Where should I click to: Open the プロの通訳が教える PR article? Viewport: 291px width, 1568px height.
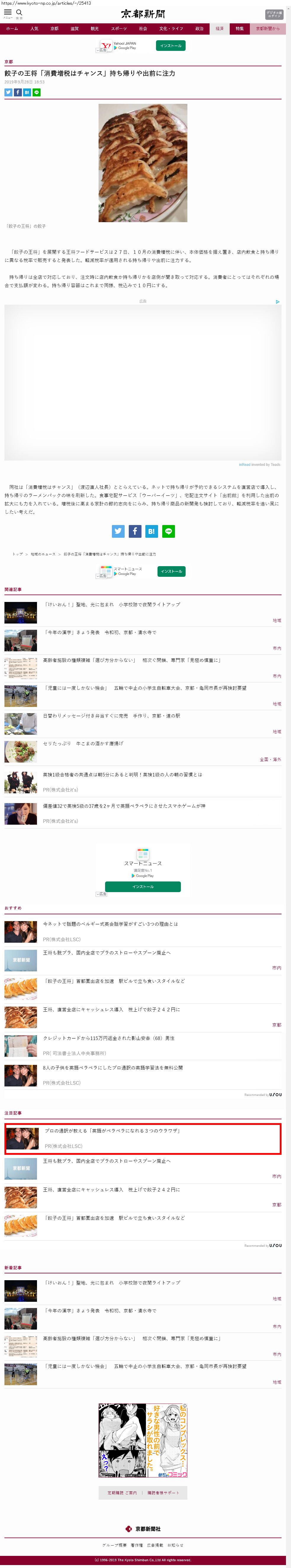point(112,1130)
